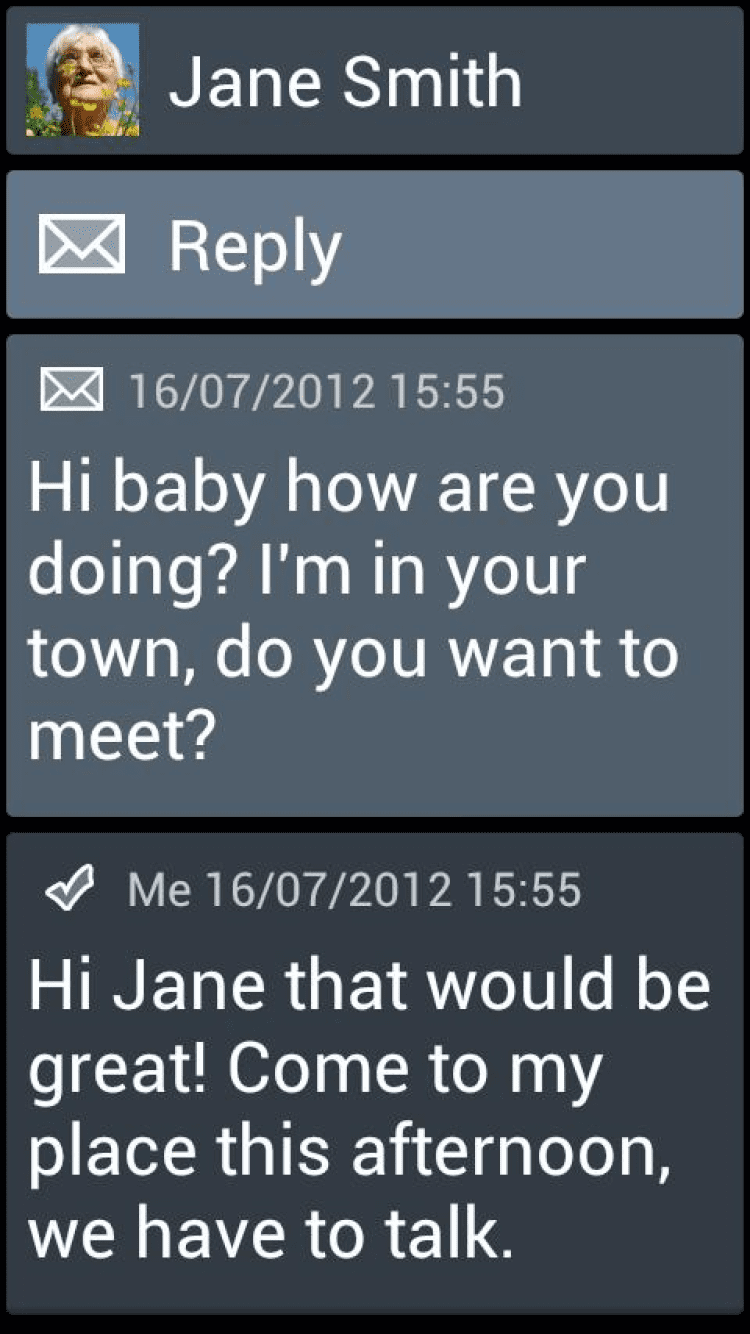The image size is (750, 1334).
Task: Reply to Jane Smith's message
Action: tap(375, 245)
